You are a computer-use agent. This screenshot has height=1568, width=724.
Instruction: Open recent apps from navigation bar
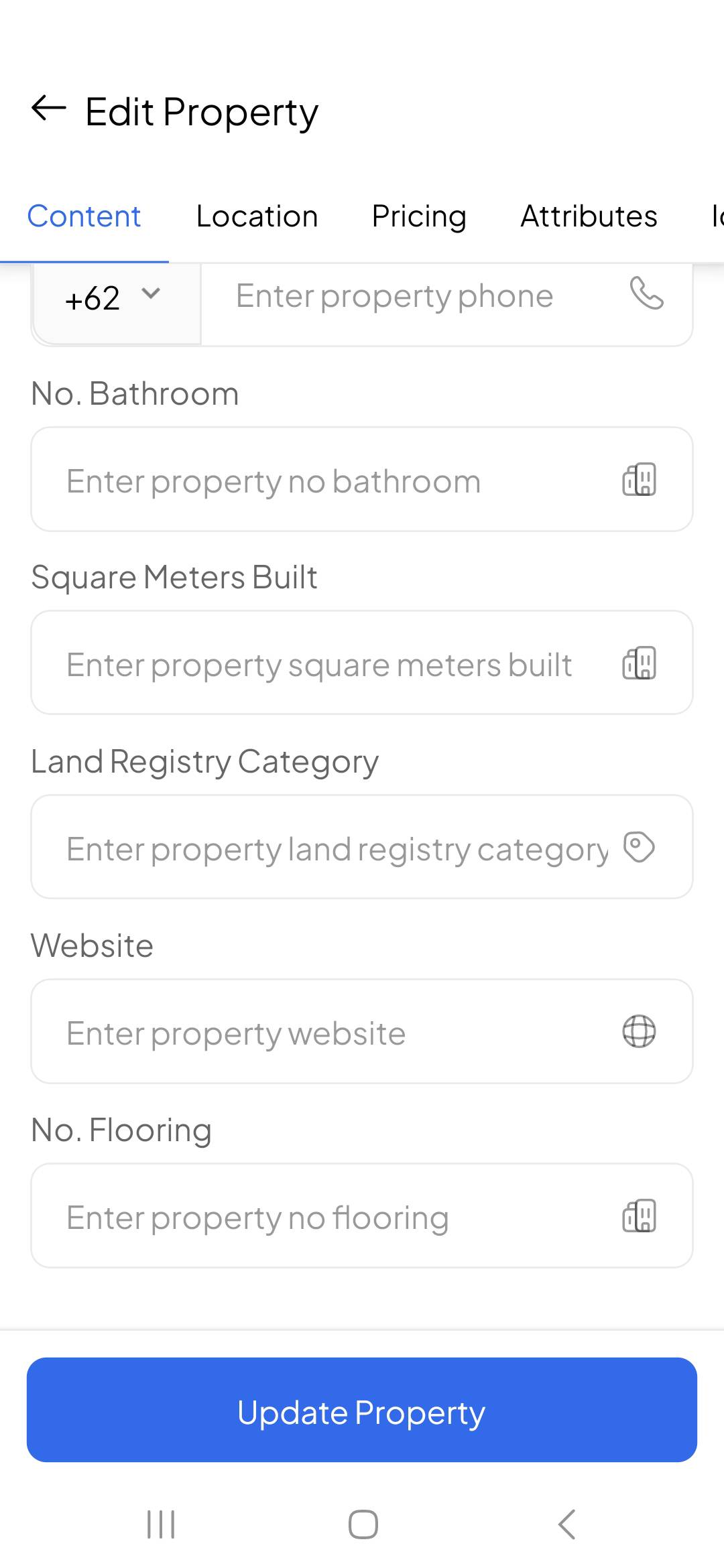[x=161, y=1524]
